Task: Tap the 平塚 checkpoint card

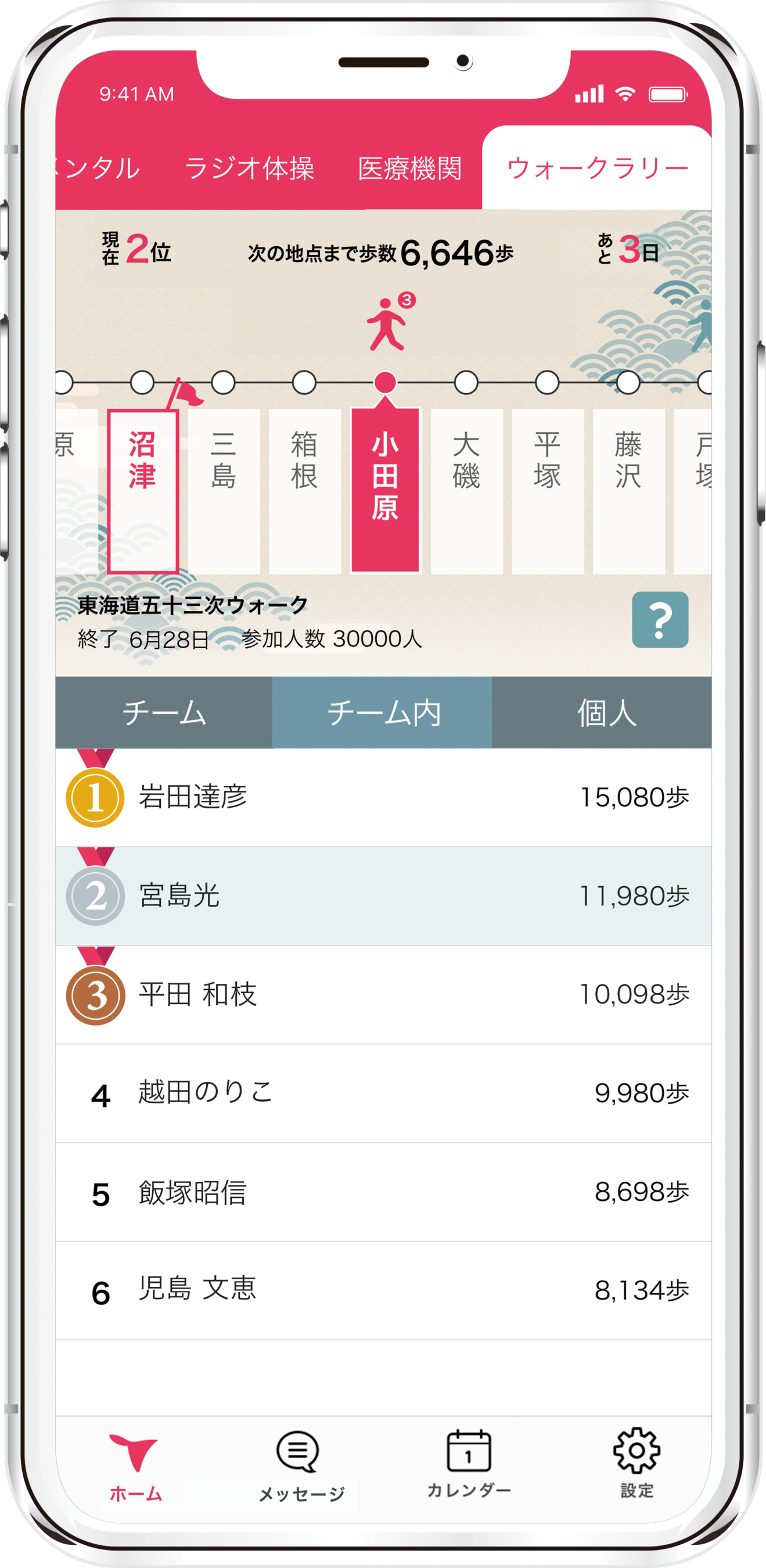Action: [548, 491]
